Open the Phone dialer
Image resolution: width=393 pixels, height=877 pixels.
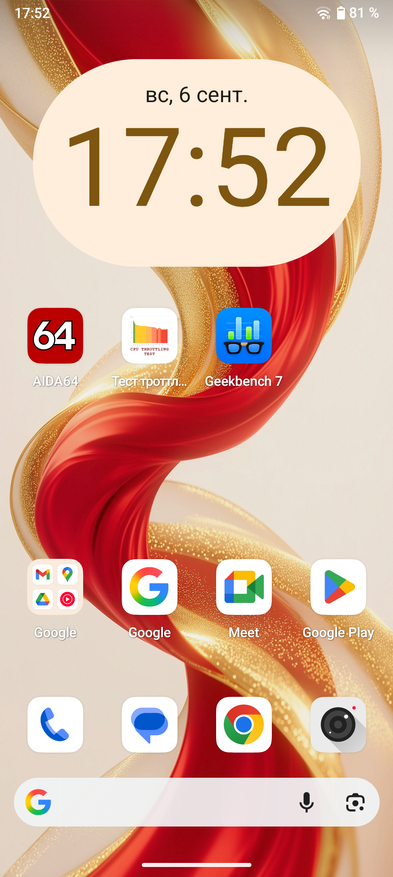coord(55,724)
